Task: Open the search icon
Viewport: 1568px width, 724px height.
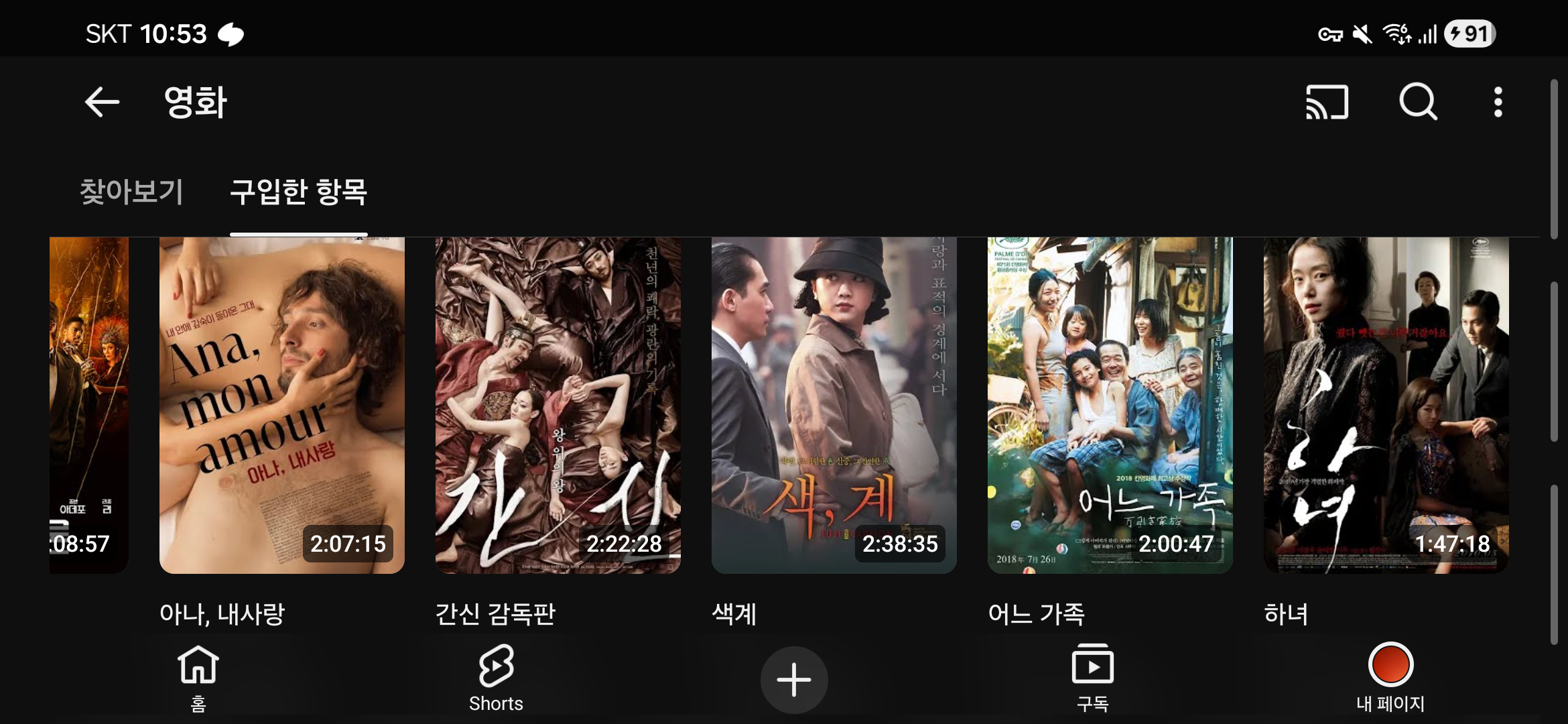Action: click(x=1418, y=103)
